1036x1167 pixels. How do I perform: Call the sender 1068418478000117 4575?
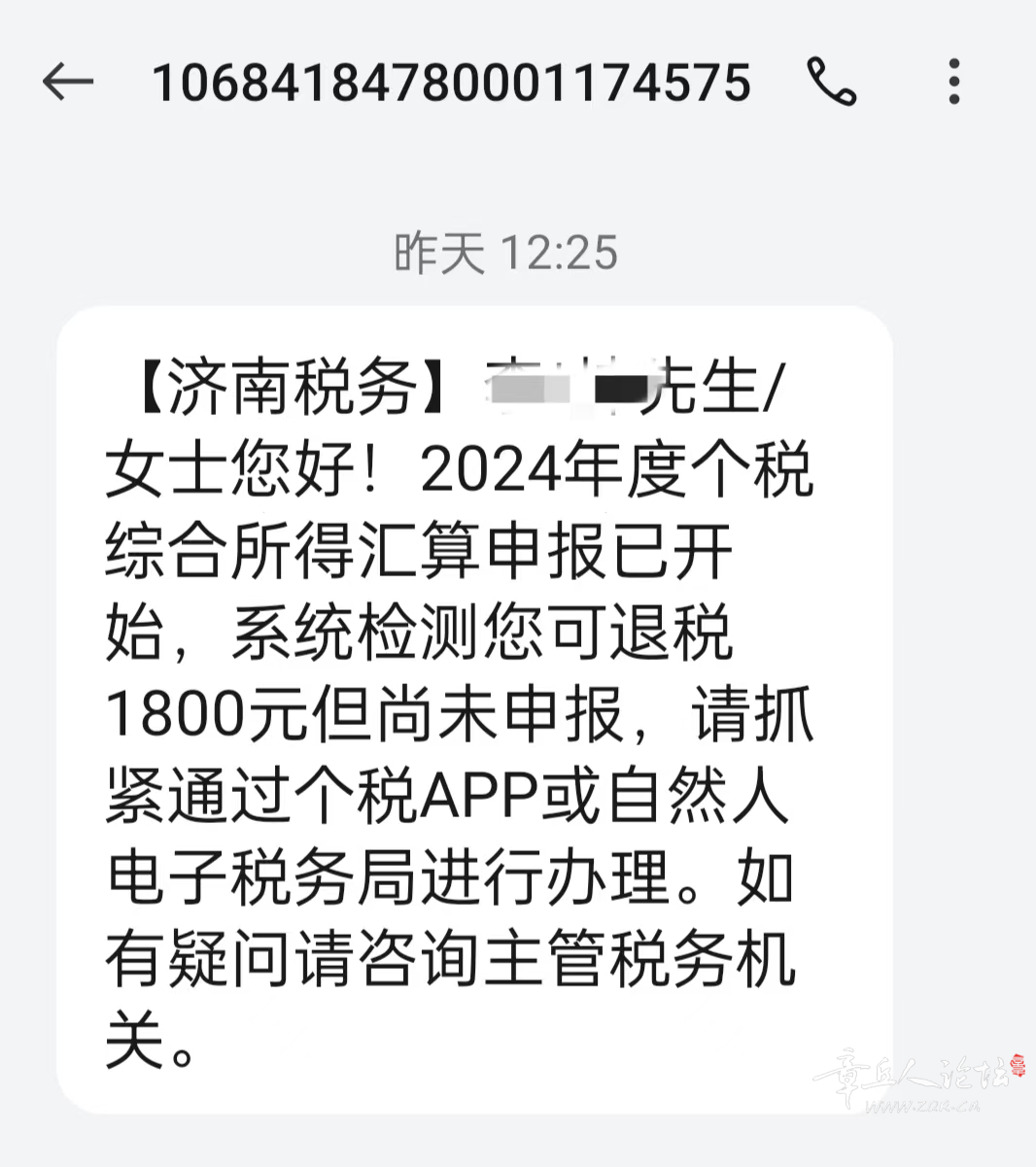831,82
